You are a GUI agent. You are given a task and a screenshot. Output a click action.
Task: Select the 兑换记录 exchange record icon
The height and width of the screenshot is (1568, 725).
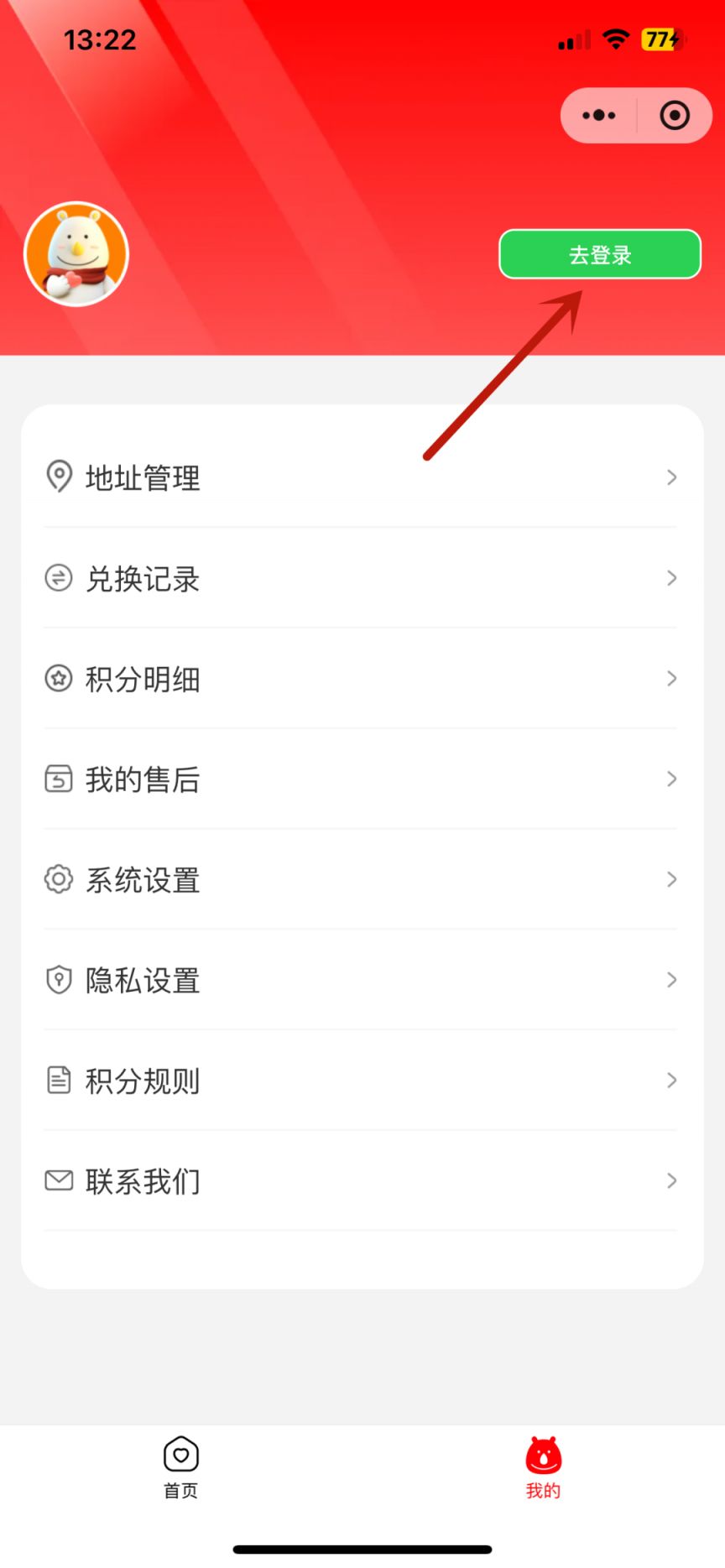point(58,578)
